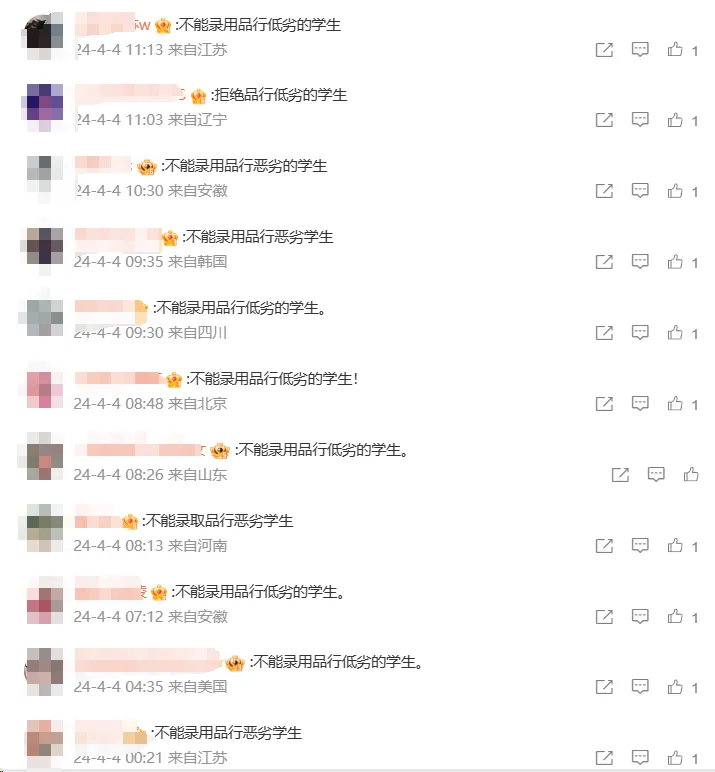Like the 08:48 comment from 北京

coord(676,404)
